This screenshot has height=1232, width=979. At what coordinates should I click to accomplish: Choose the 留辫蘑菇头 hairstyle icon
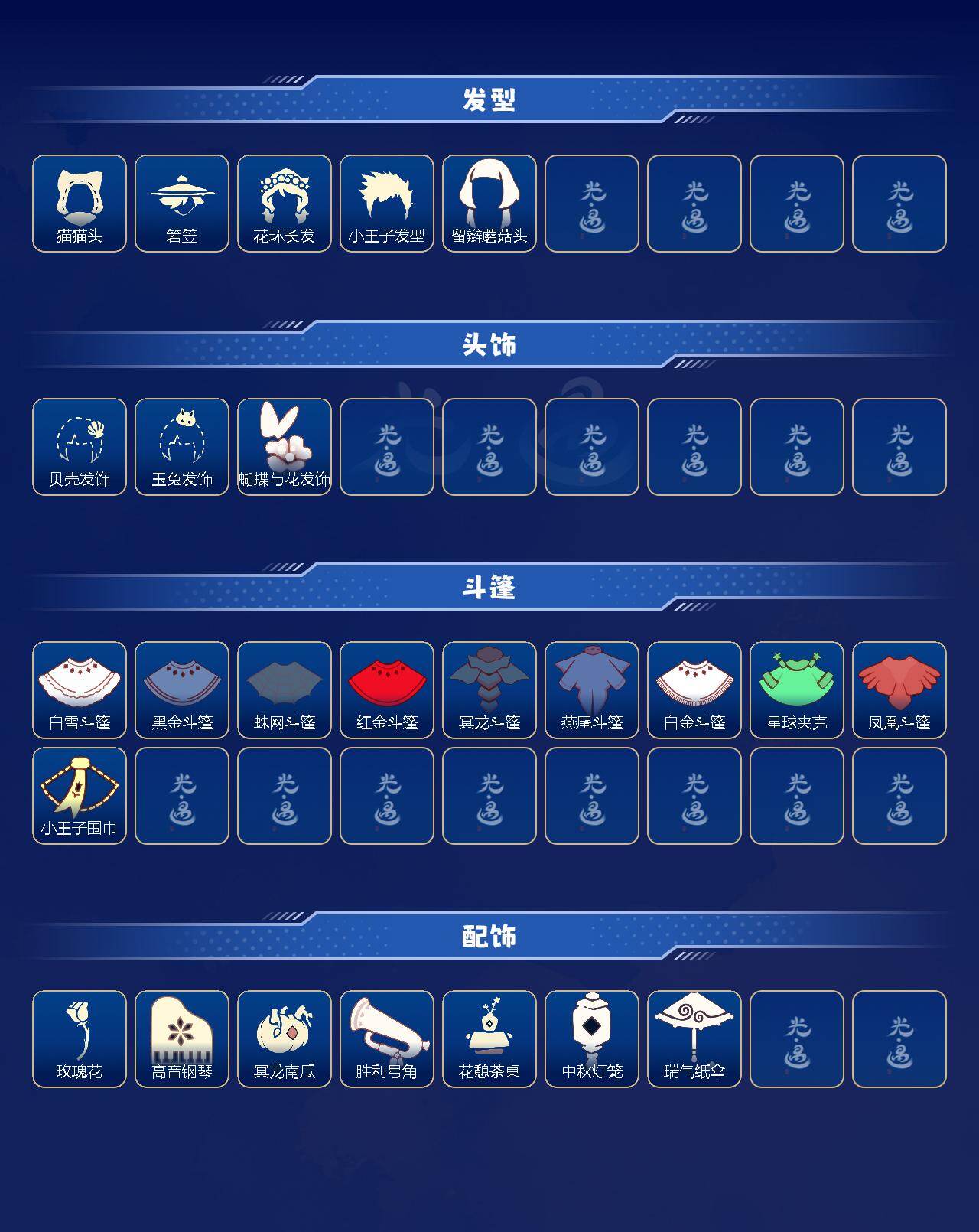tap(489, 203)
